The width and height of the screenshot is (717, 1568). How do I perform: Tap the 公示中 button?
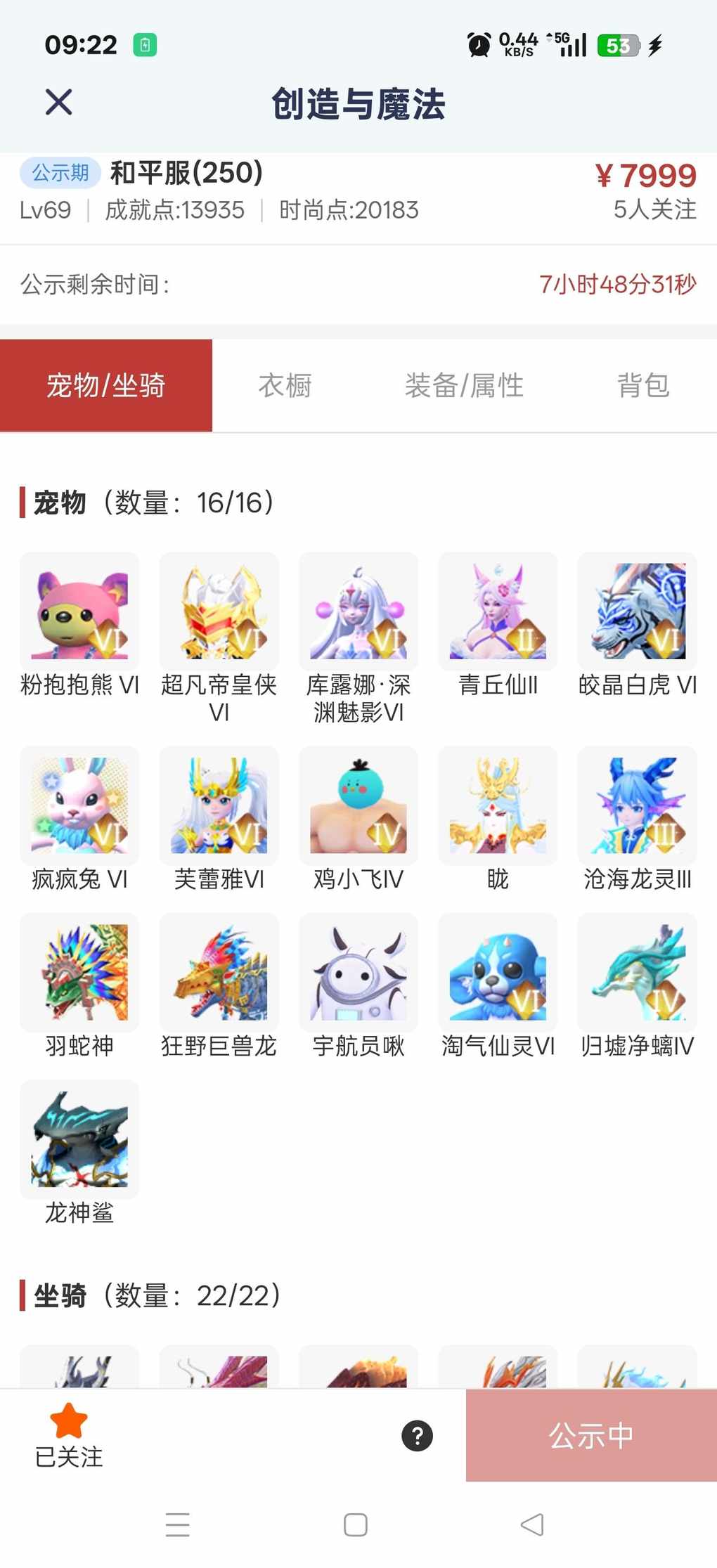[x=591, y=1435]
